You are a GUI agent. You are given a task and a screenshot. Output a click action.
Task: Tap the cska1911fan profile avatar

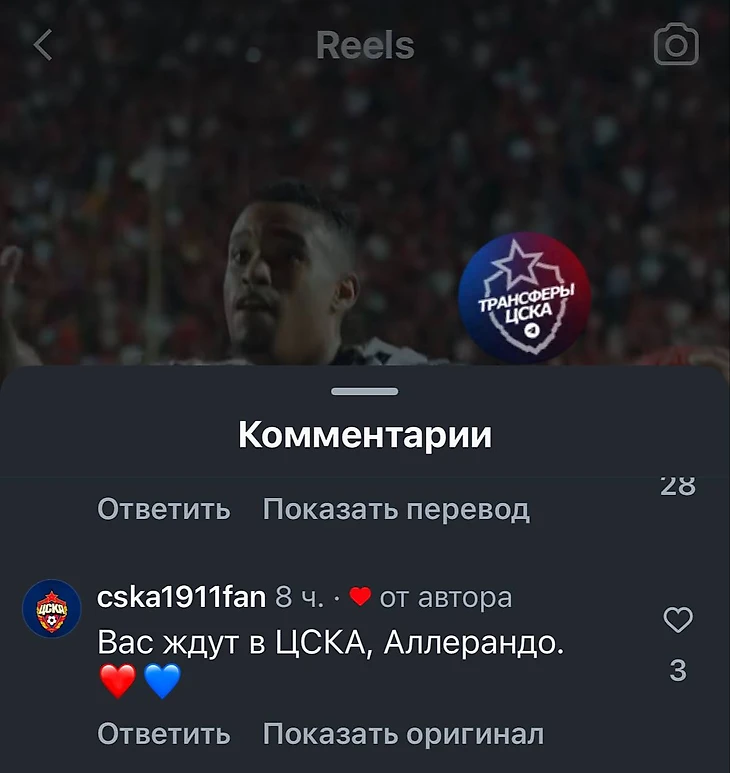pyautogui.click(x=52, y=608)
